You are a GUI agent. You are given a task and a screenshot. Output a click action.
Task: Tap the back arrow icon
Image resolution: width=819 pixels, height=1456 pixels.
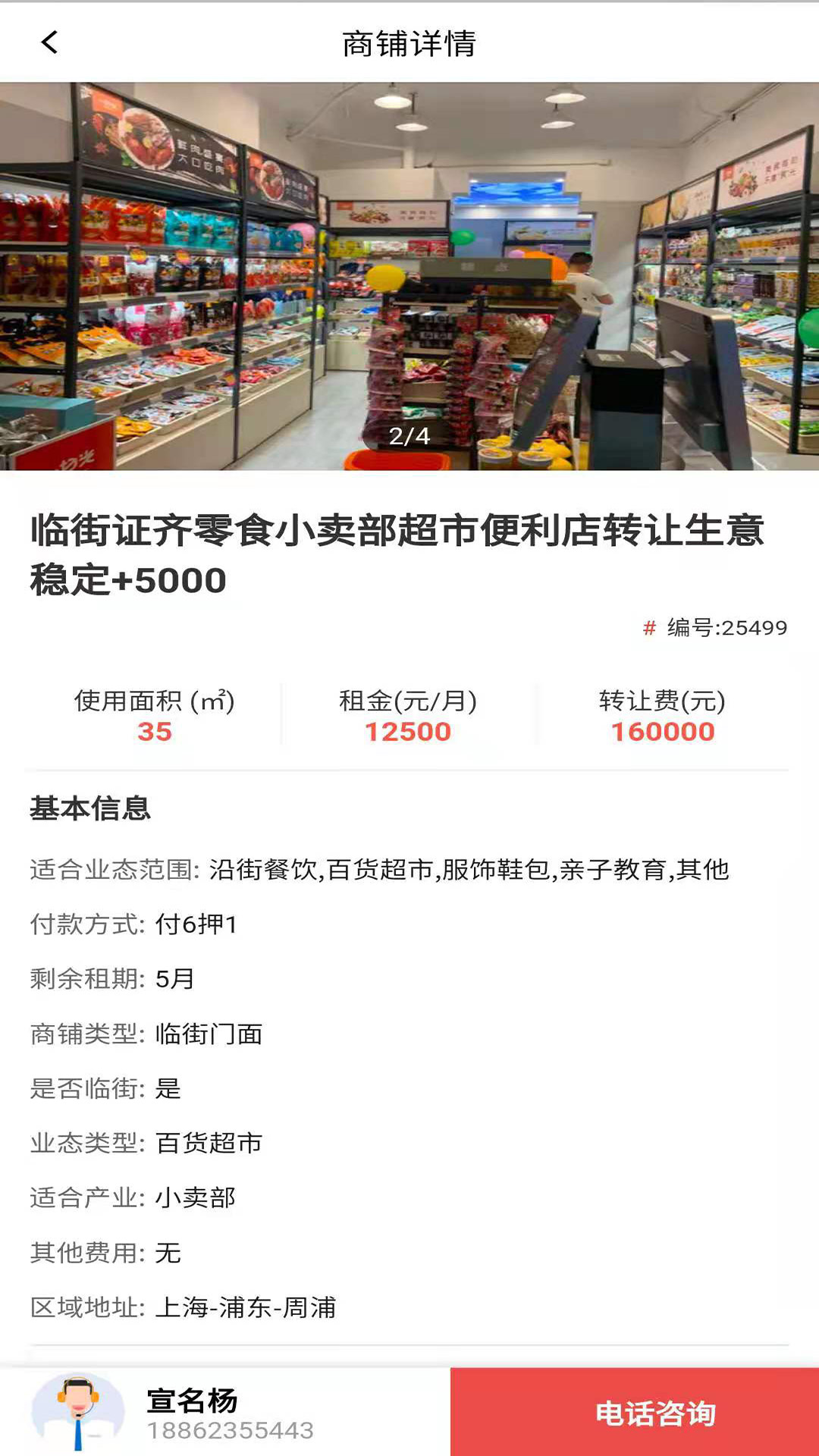48,44
